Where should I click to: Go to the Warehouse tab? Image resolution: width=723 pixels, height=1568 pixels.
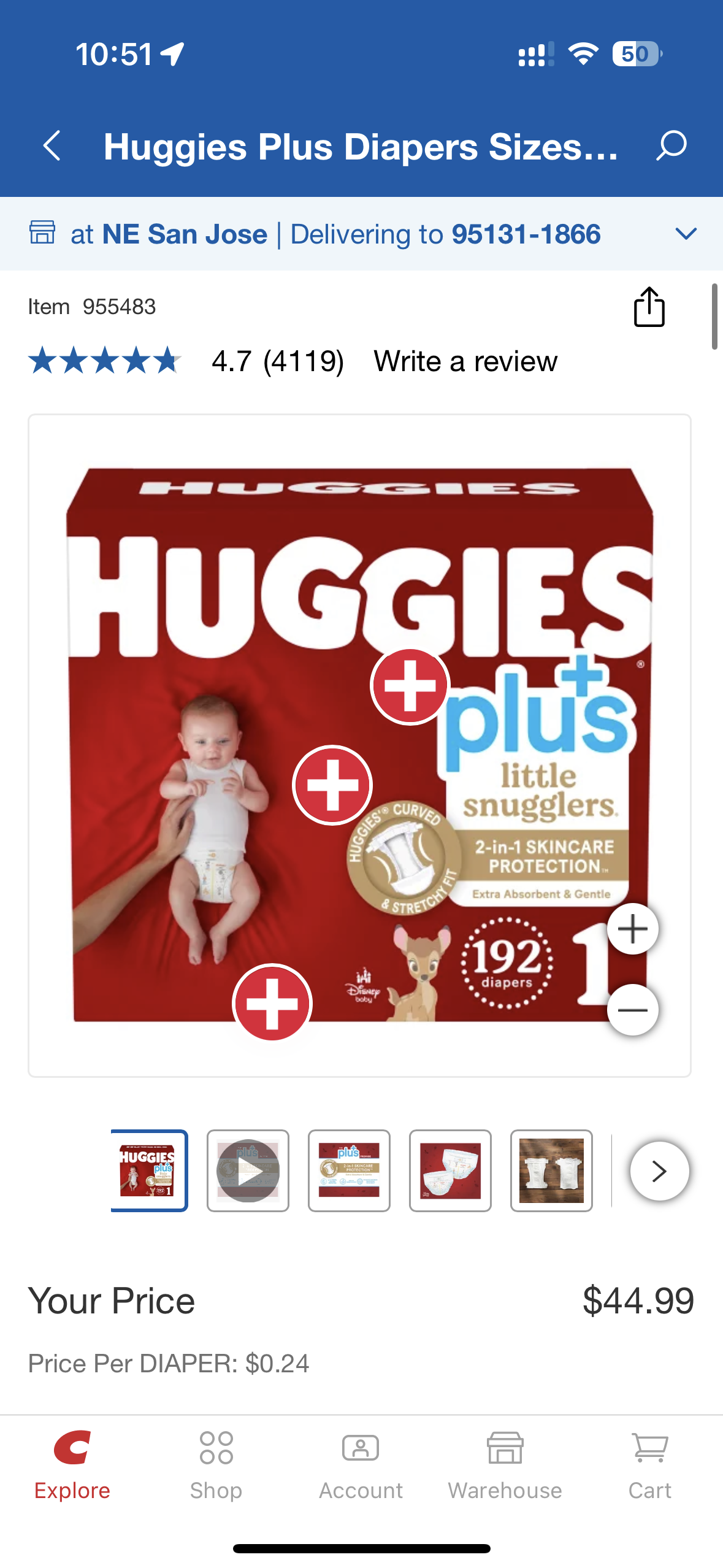click(505, 1466)
